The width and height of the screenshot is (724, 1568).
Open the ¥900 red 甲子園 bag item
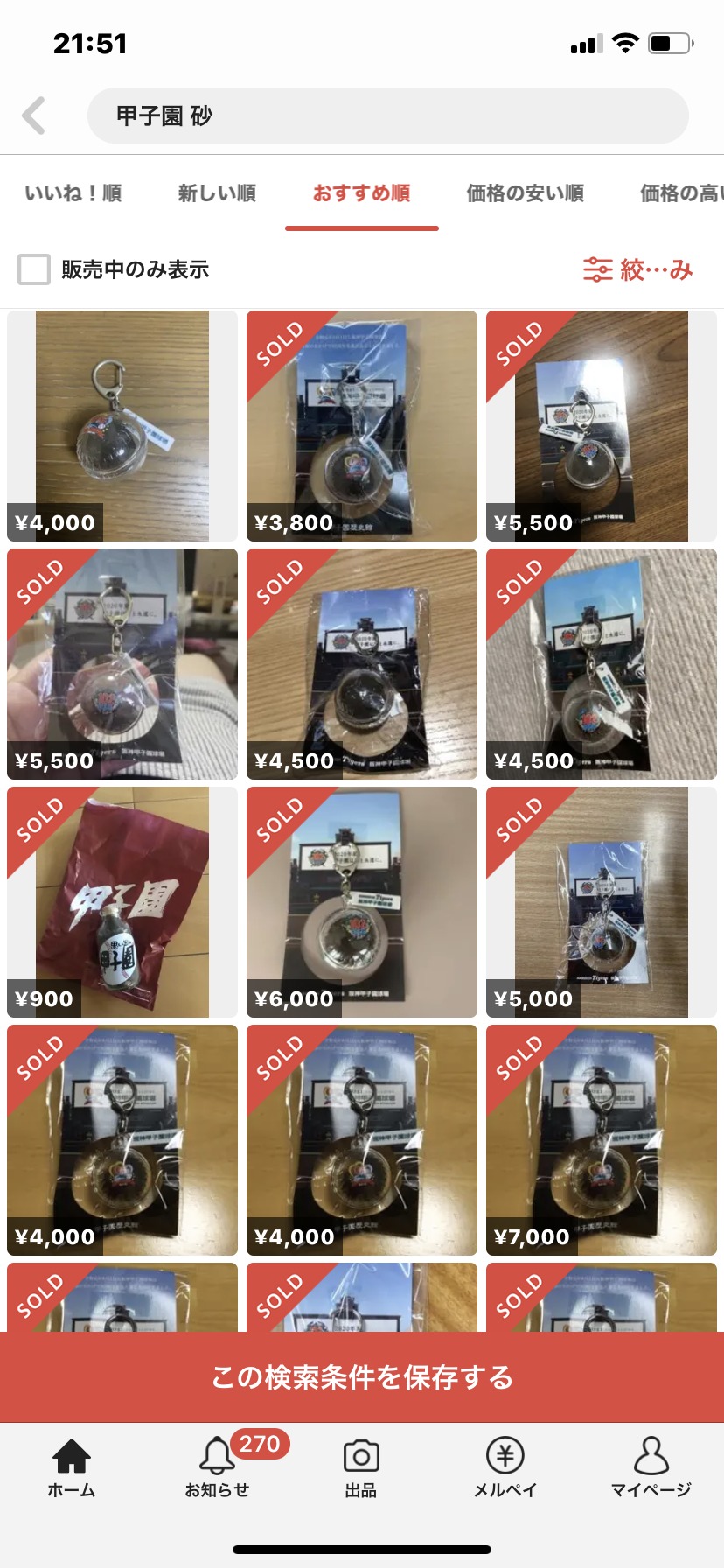pos(122,902)
